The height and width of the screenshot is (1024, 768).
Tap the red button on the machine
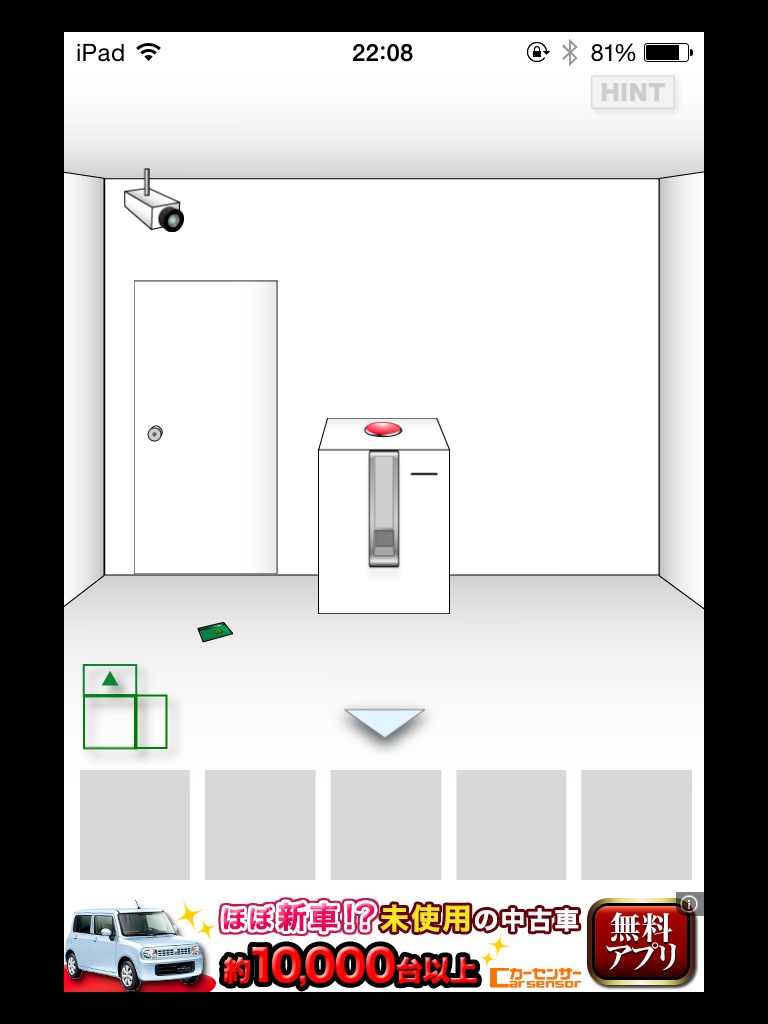[x=383, y=429]
